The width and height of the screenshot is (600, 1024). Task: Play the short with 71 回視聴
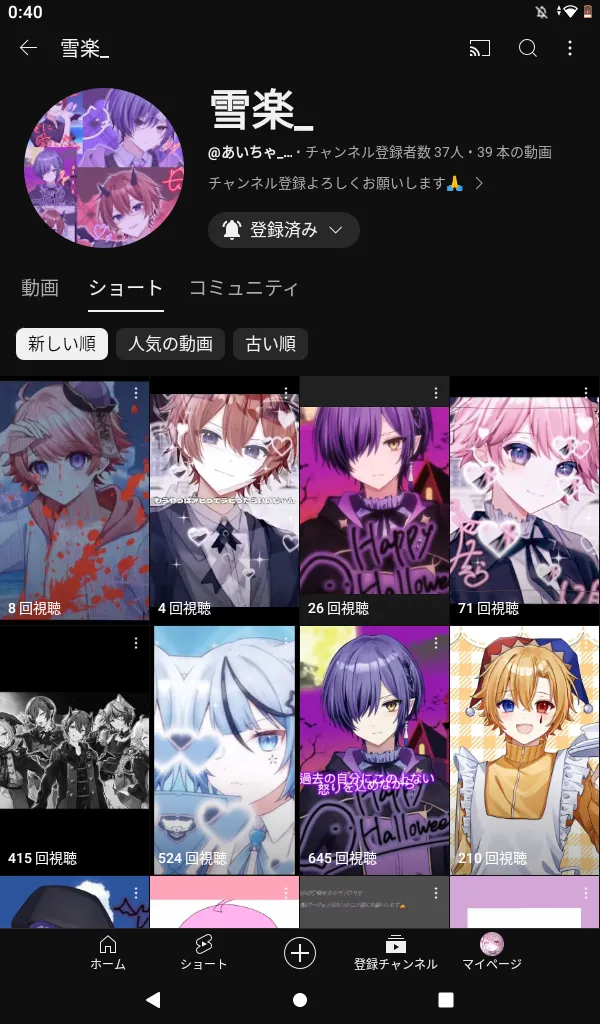[525, 500]
